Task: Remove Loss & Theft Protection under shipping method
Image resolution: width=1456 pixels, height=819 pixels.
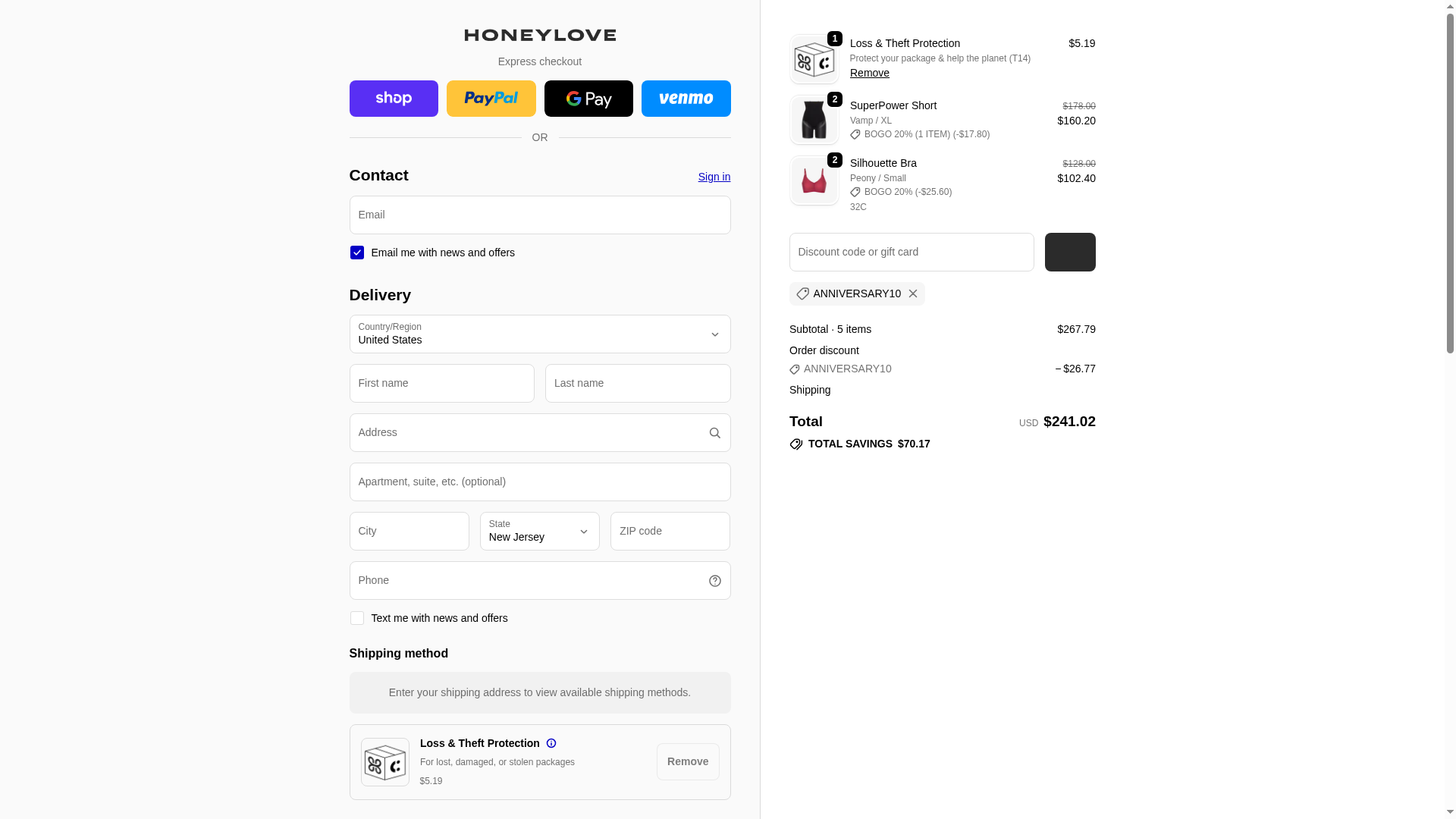Action: (687, 761)
